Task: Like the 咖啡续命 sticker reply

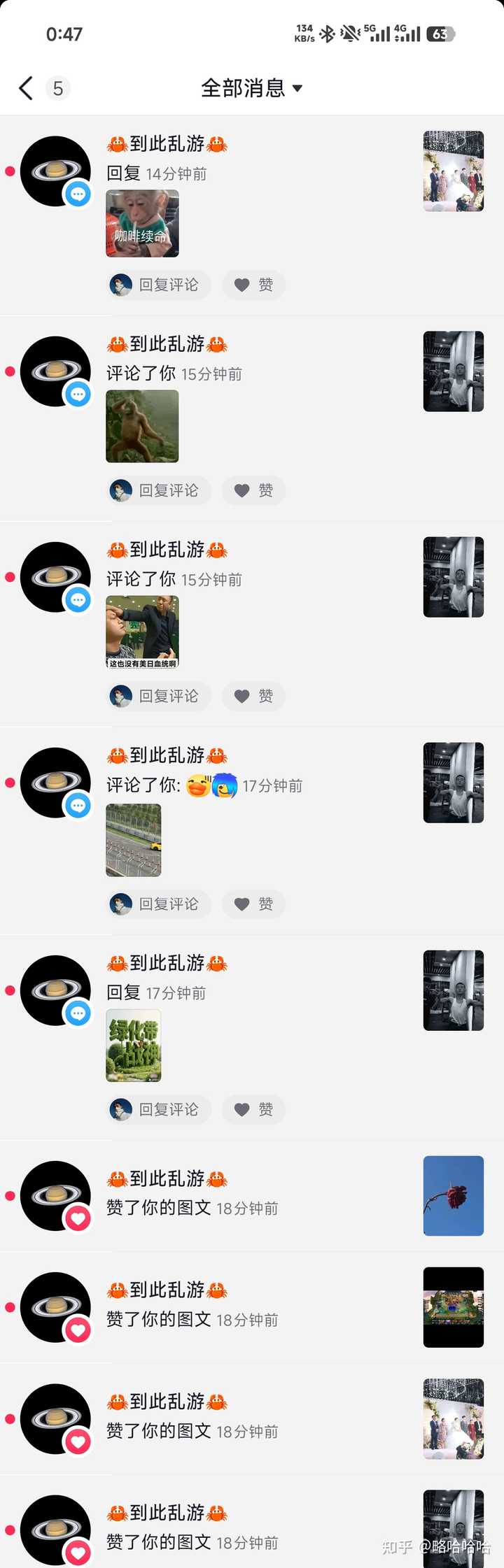Action: [253, 285]
